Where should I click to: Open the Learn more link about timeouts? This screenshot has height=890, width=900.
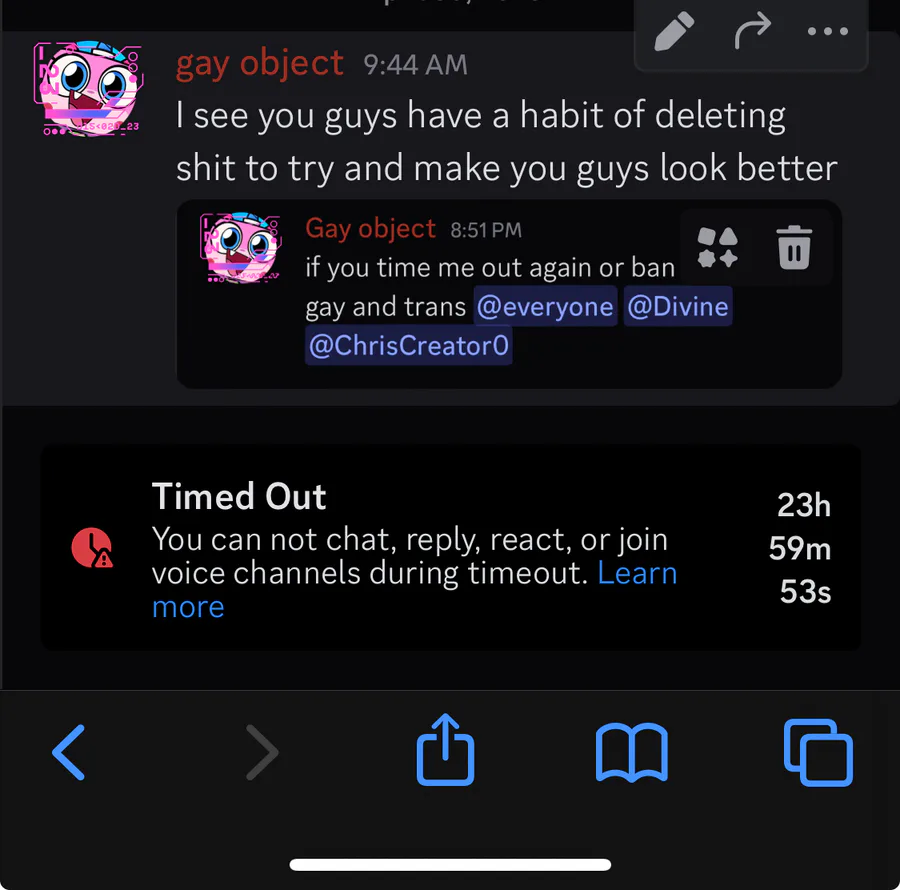(x=637, y=573)
